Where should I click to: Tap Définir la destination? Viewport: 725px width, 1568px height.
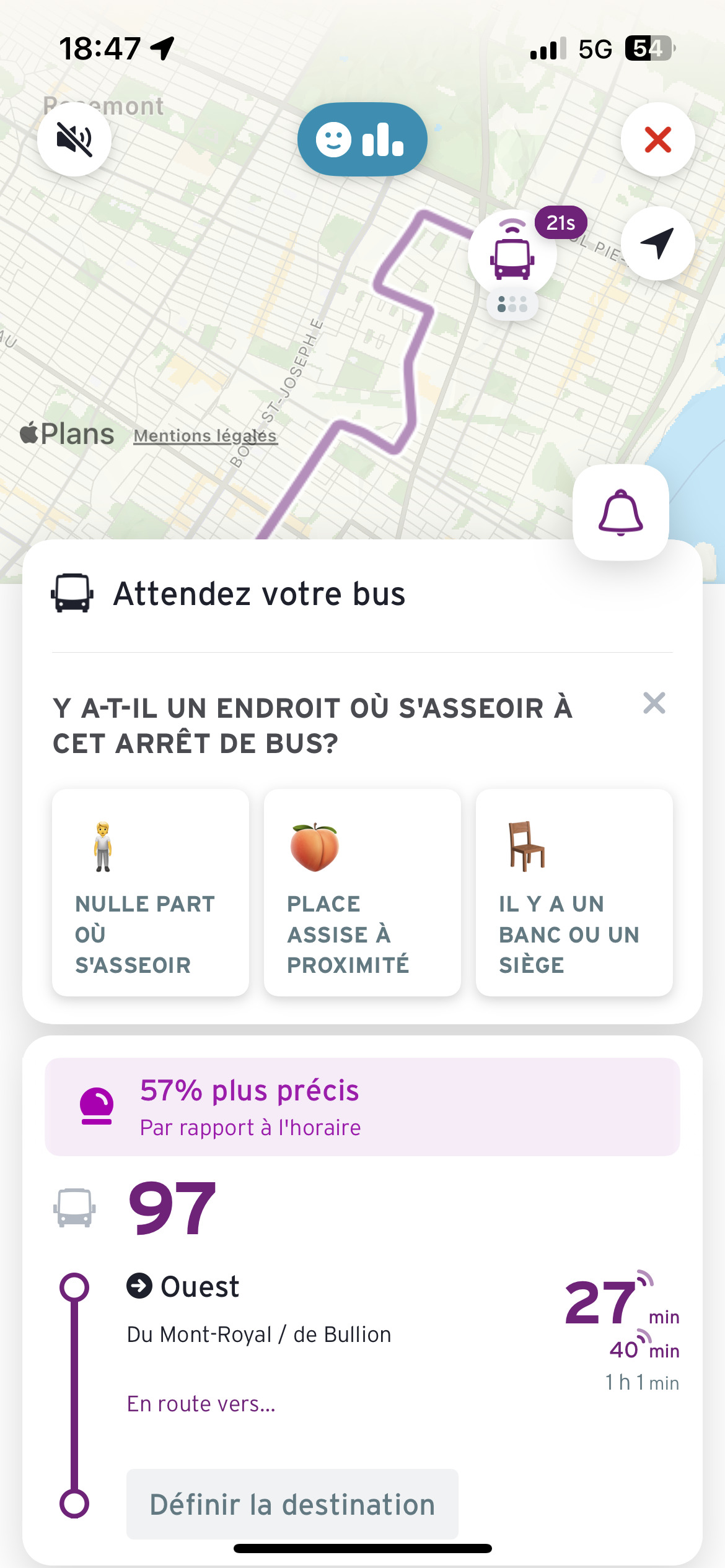(292, 1504)
